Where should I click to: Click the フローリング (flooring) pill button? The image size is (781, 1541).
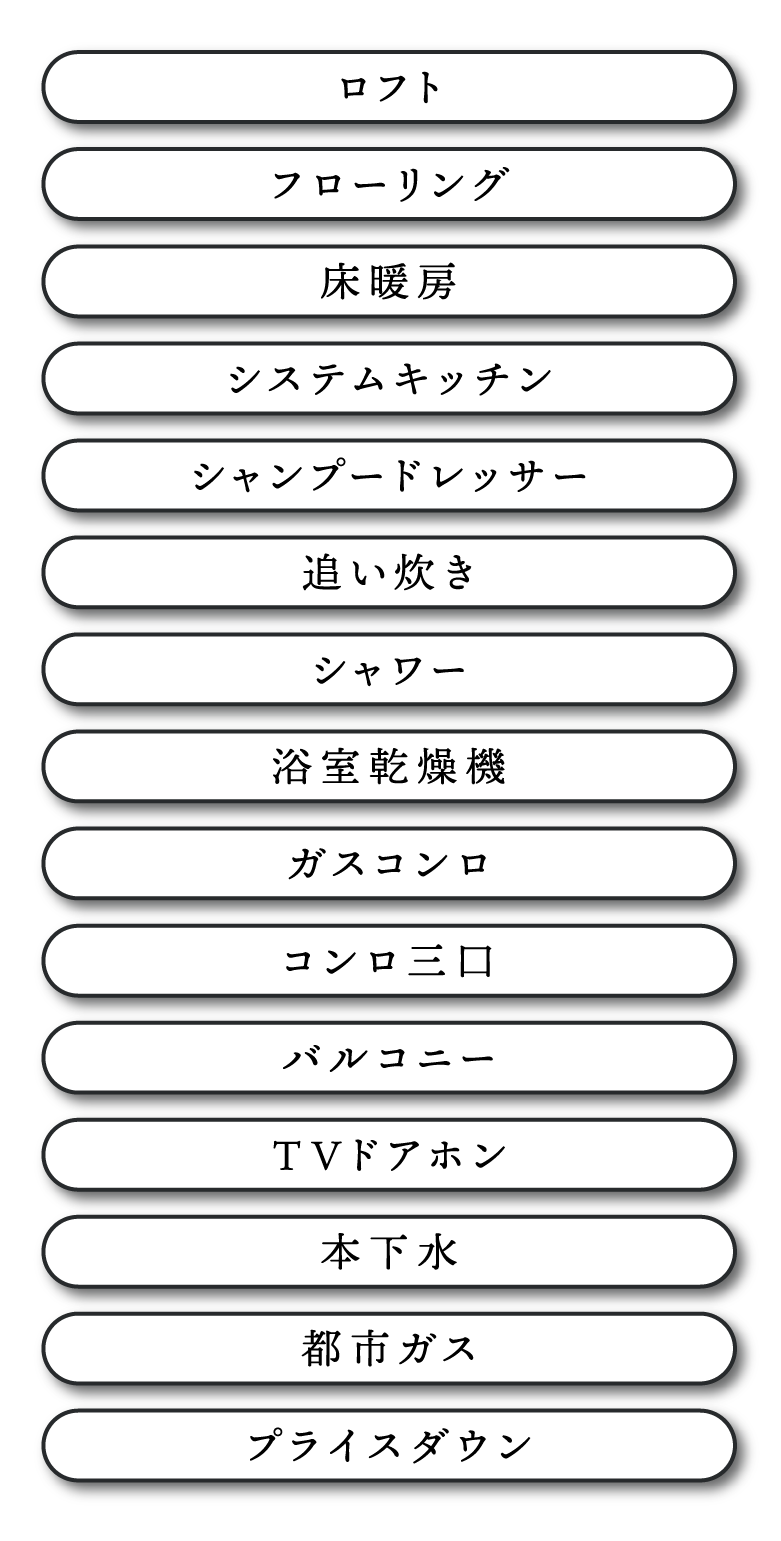[x=390, y=182]
